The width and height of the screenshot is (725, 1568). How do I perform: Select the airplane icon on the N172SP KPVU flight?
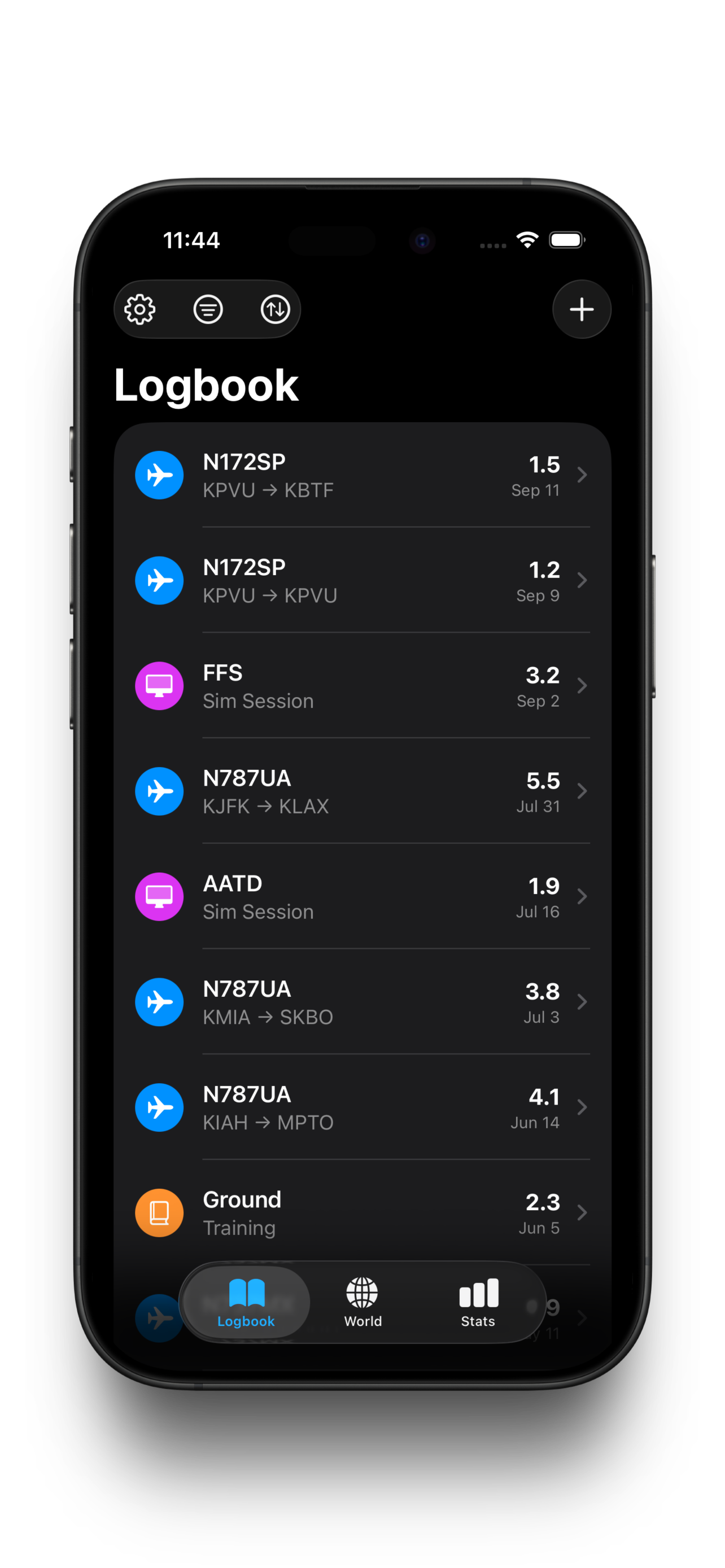159,475
